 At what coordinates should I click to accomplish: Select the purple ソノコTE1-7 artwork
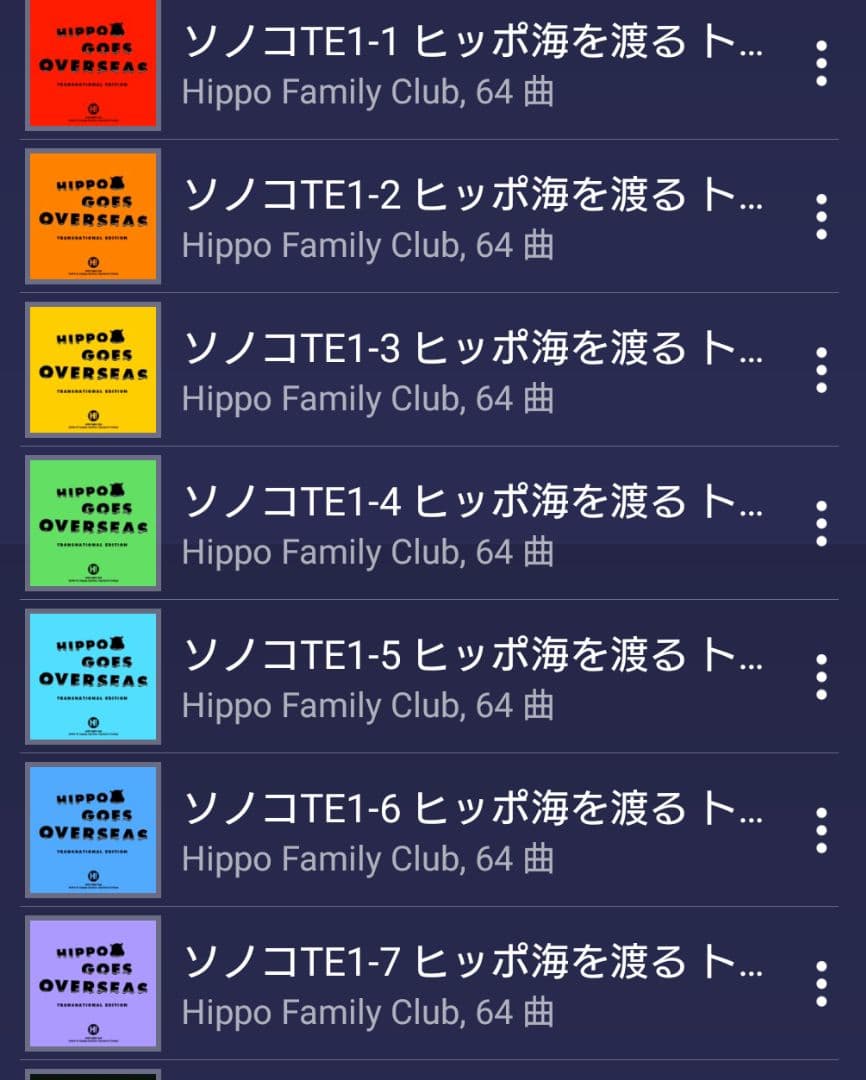[x=91, y=984]
